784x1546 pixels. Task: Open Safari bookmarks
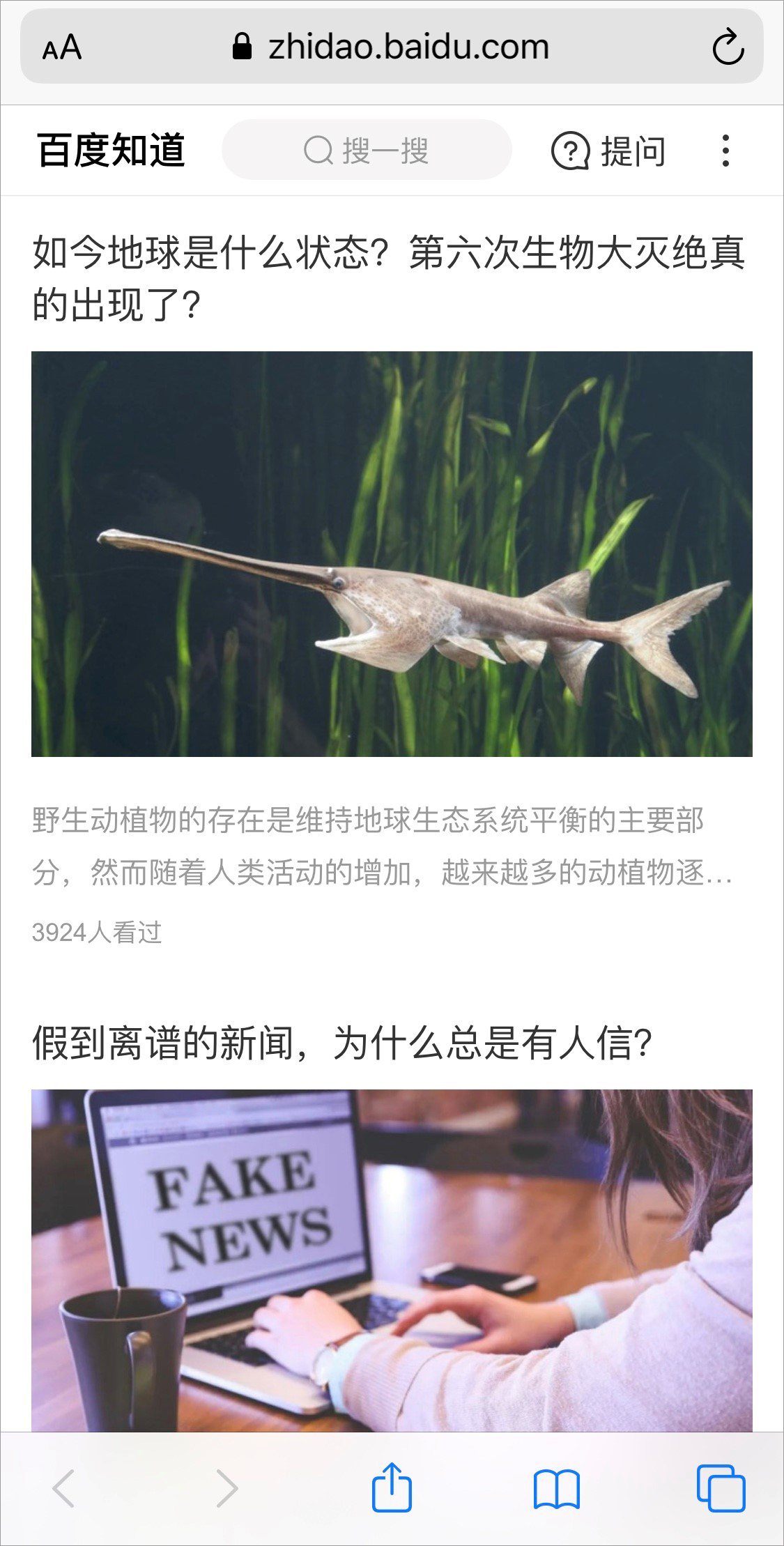556,1488
